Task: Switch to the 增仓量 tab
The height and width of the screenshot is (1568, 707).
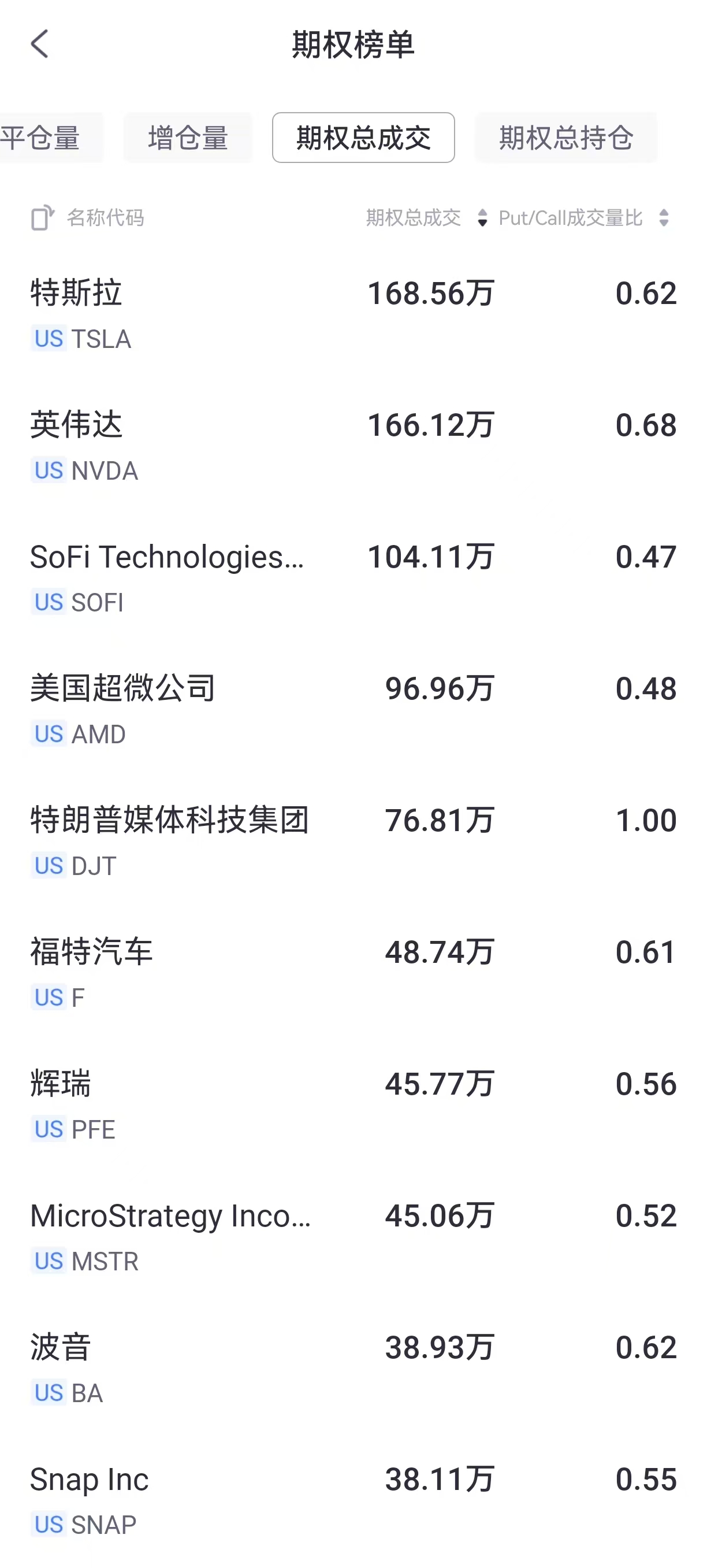Action: coord(188,138)
